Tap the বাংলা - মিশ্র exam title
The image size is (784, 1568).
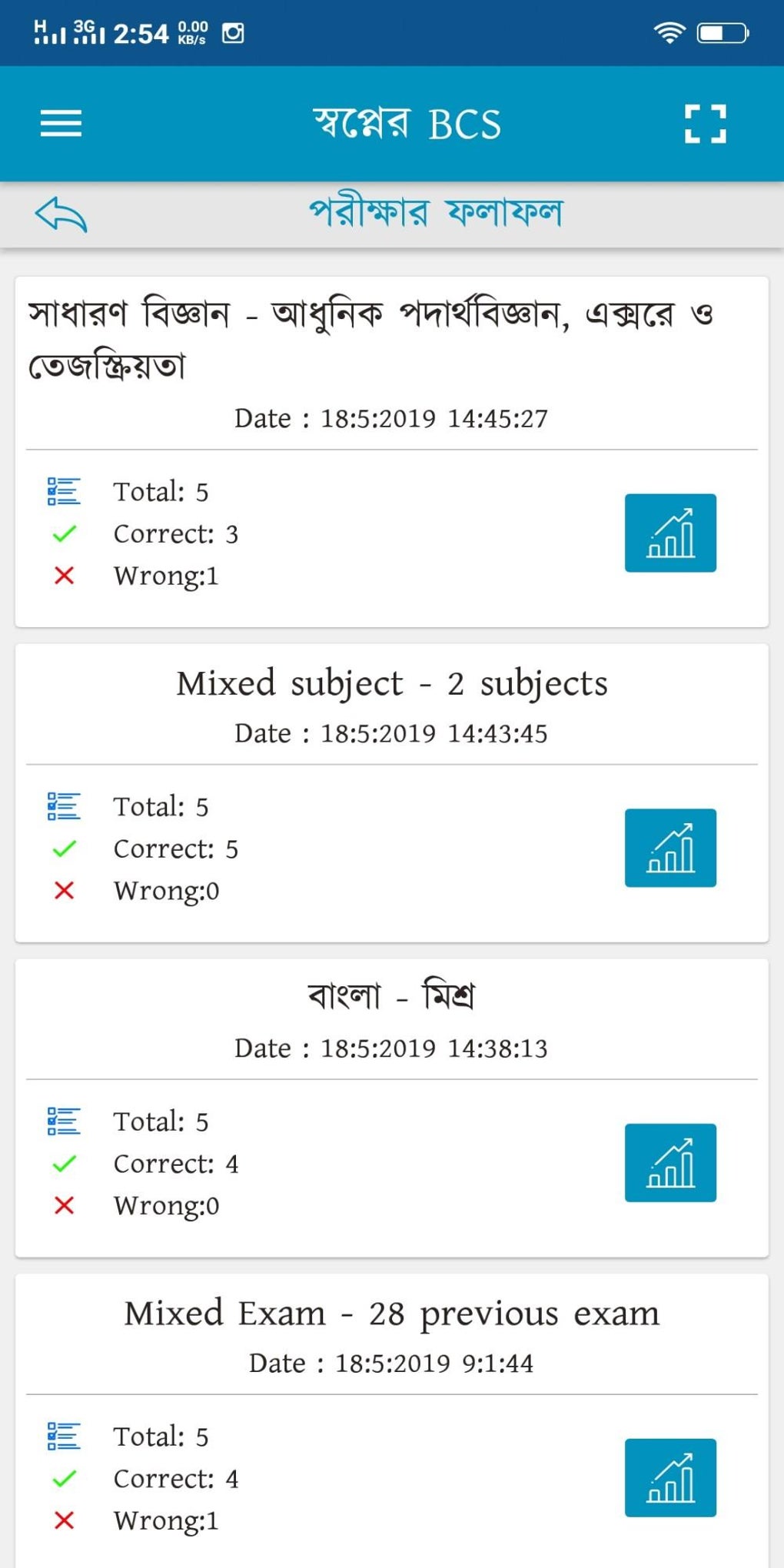pyautogui.click(x=390, y=995)
